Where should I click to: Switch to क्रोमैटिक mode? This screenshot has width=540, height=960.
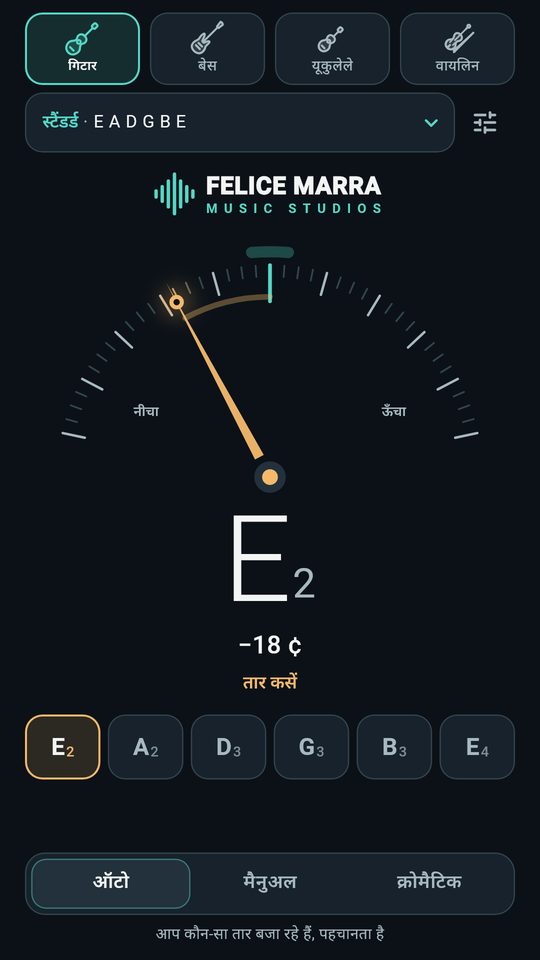[429, 883]
